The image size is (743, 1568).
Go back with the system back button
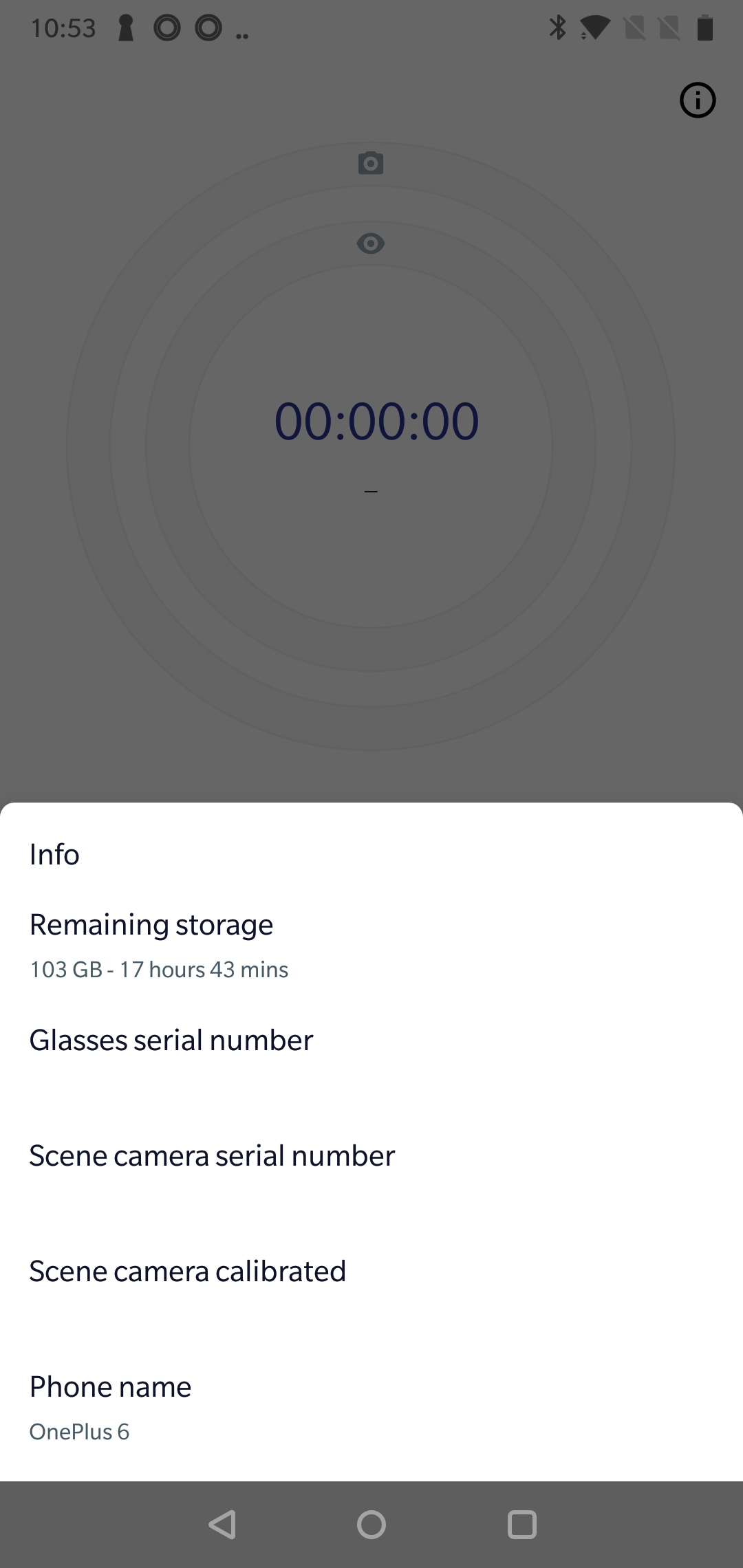(x=222, y=1524)
